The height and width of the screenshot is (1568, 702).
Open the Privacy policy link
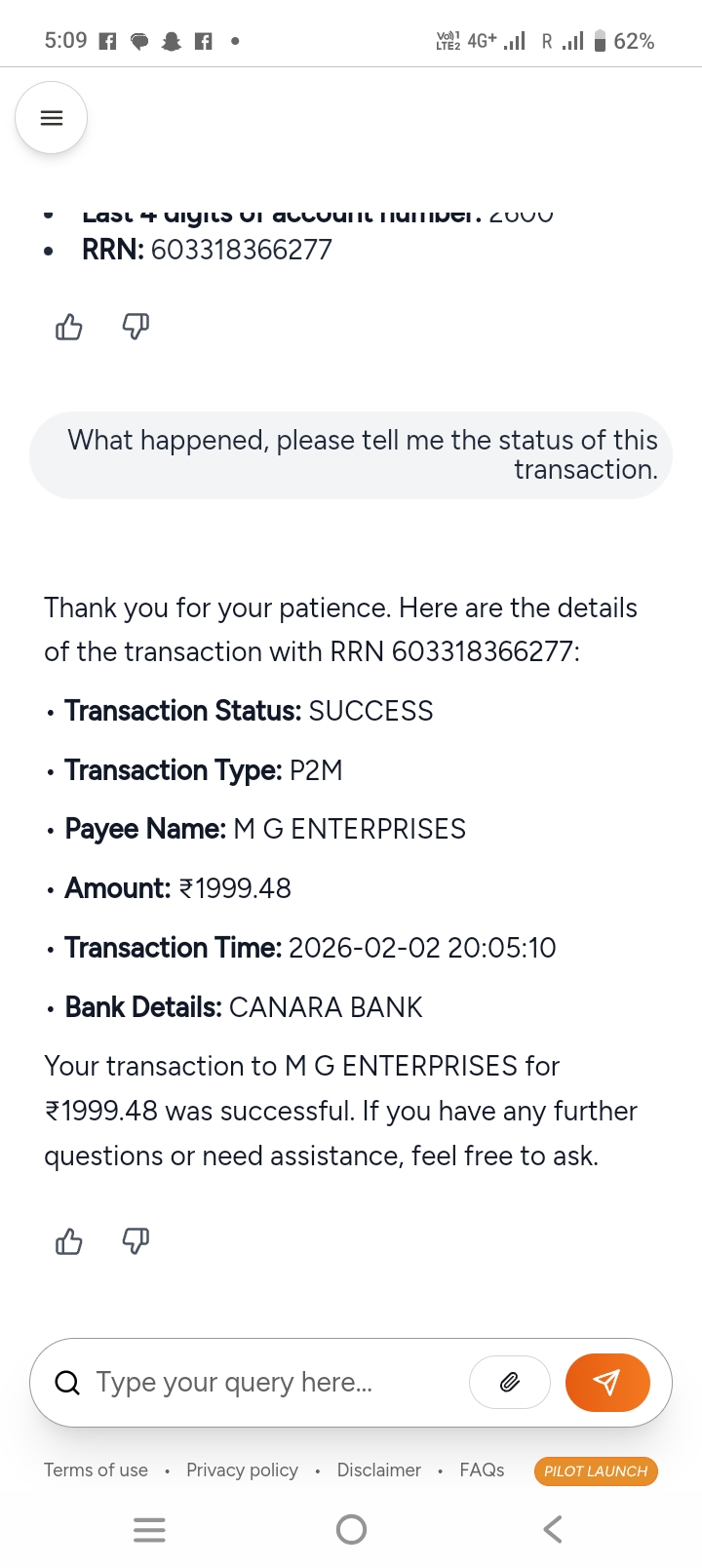[x=242, y=1470]
